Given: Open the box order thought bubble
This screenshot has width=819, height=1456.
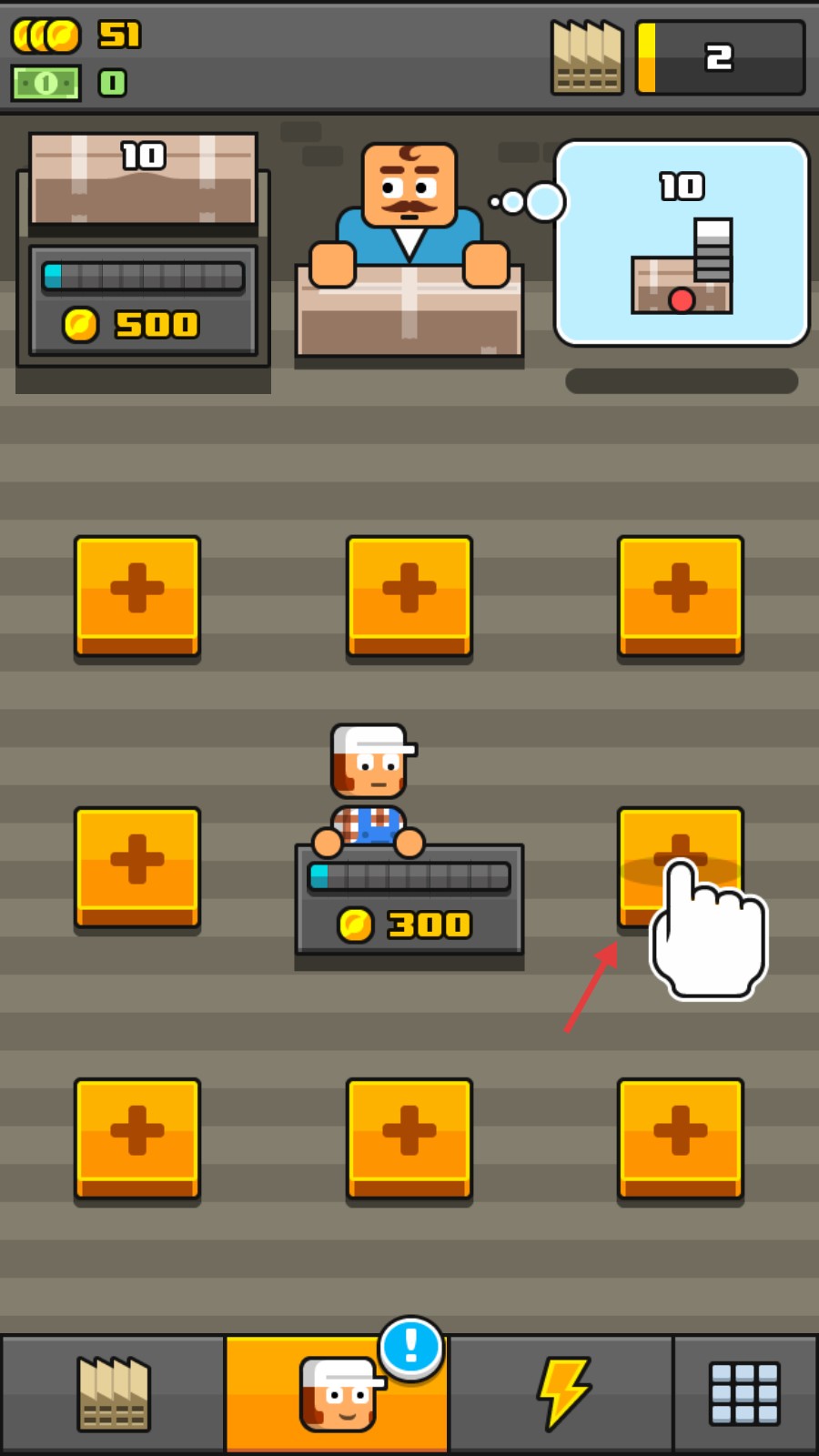Looking at the screenshot, I should 682,243.
